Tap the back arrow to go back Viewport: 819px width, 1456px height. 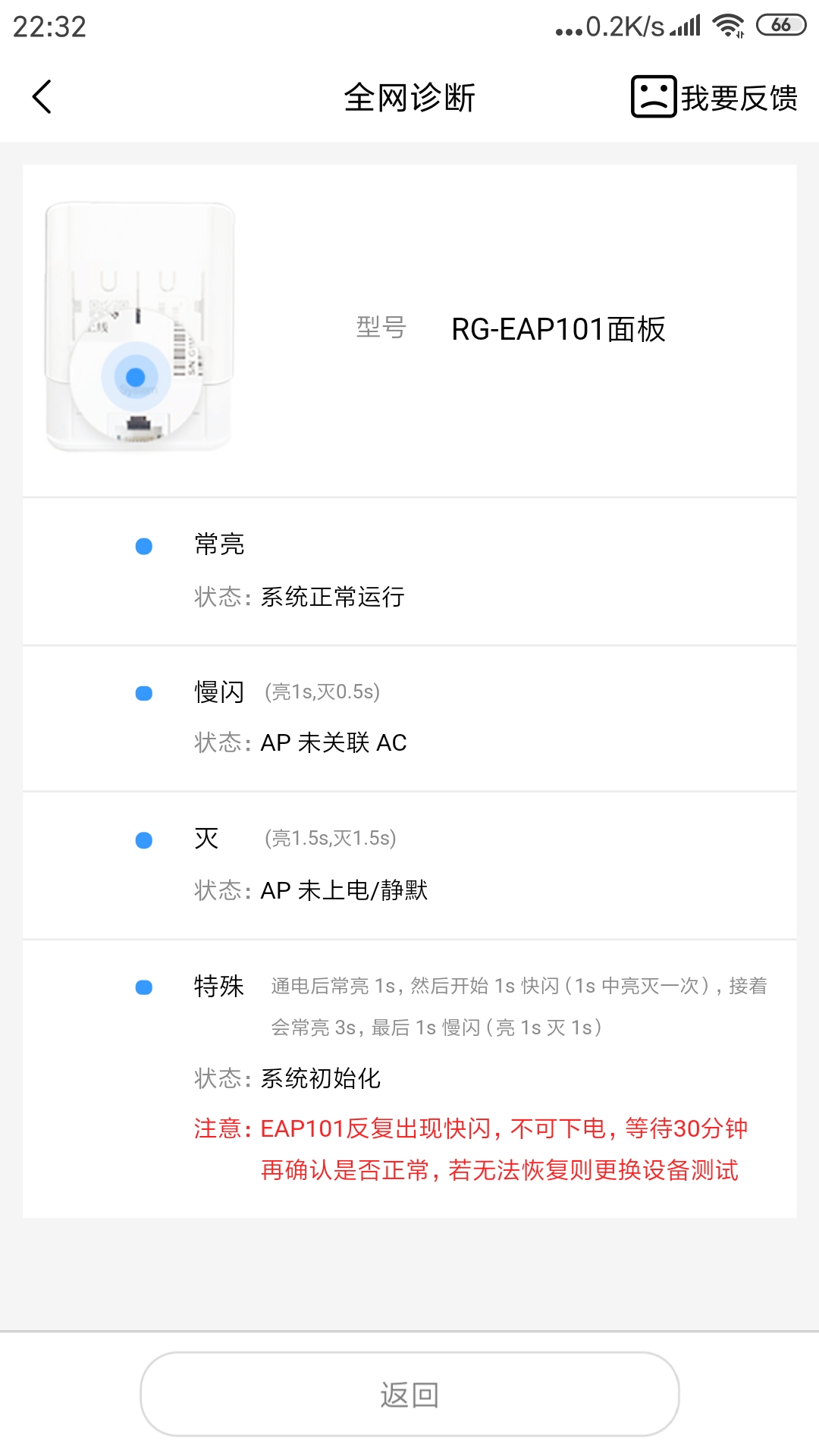(x=42, y=97)
